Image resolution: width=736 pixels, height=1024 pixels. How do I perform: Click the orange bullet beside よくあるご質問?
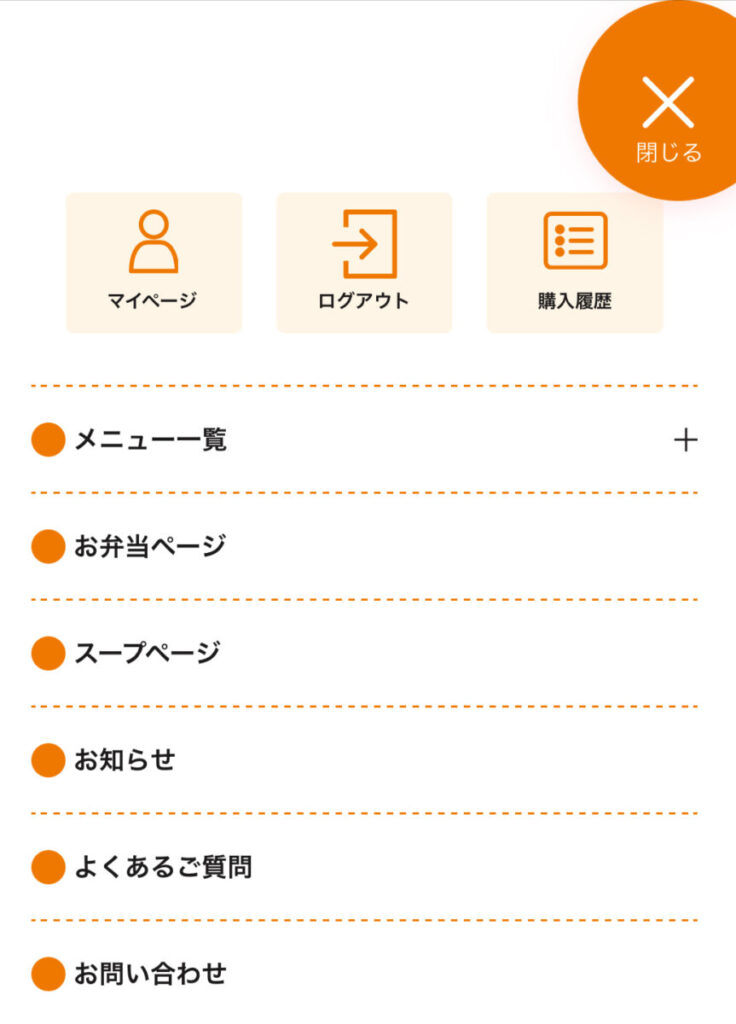click(x=46, y=866)
